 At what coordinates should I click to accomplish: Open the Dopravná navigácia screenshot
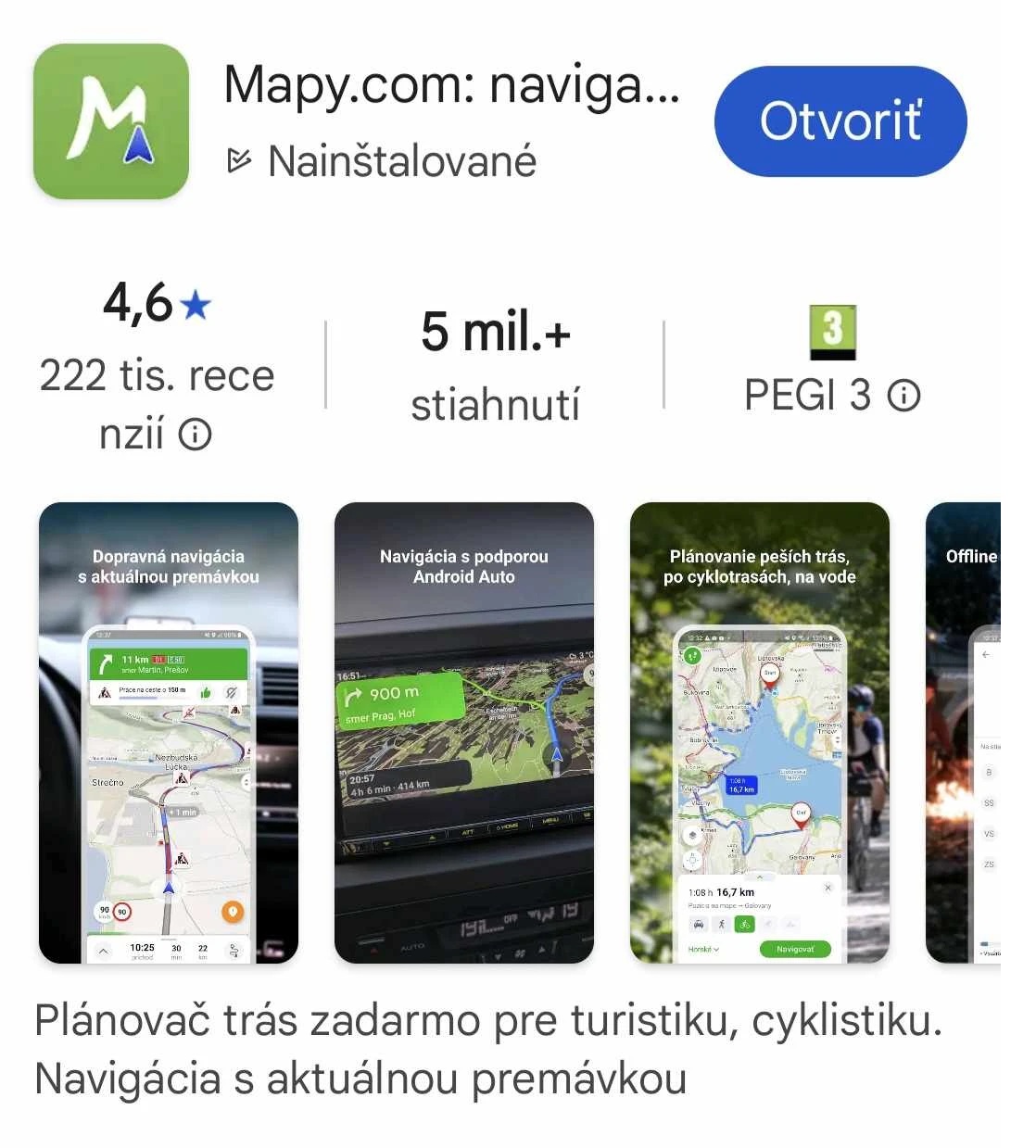coord(169,732)
